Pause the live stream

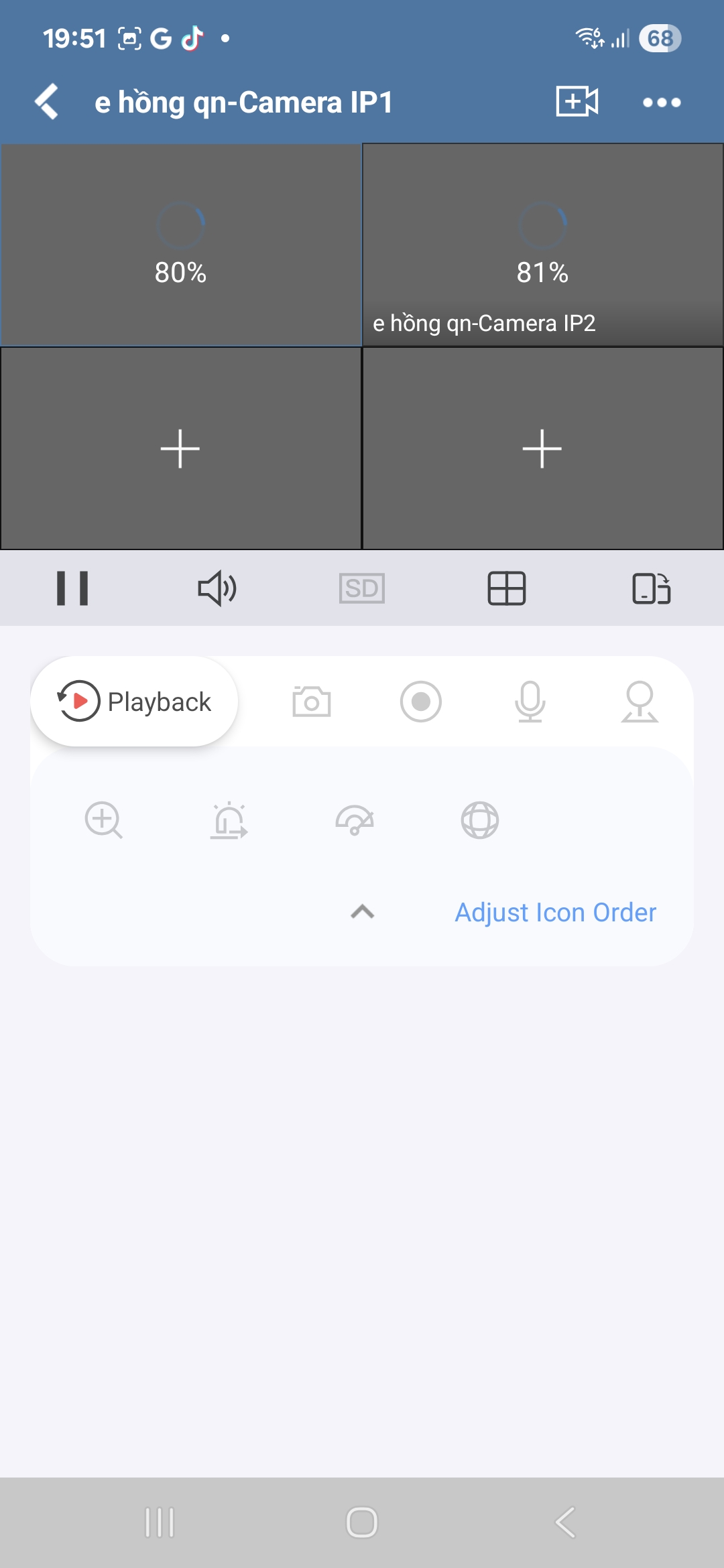72,588
